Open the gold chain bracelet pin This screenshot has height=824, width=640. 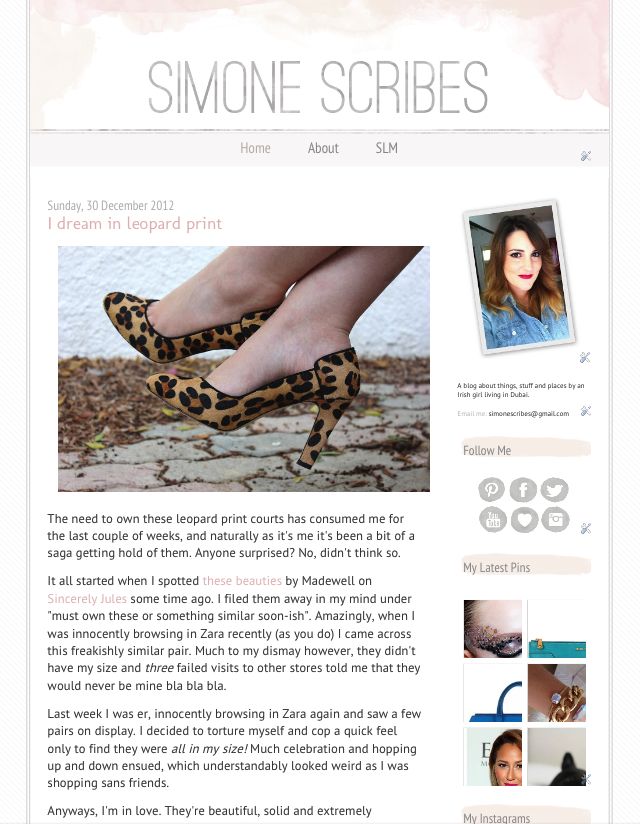coord(556,692)
